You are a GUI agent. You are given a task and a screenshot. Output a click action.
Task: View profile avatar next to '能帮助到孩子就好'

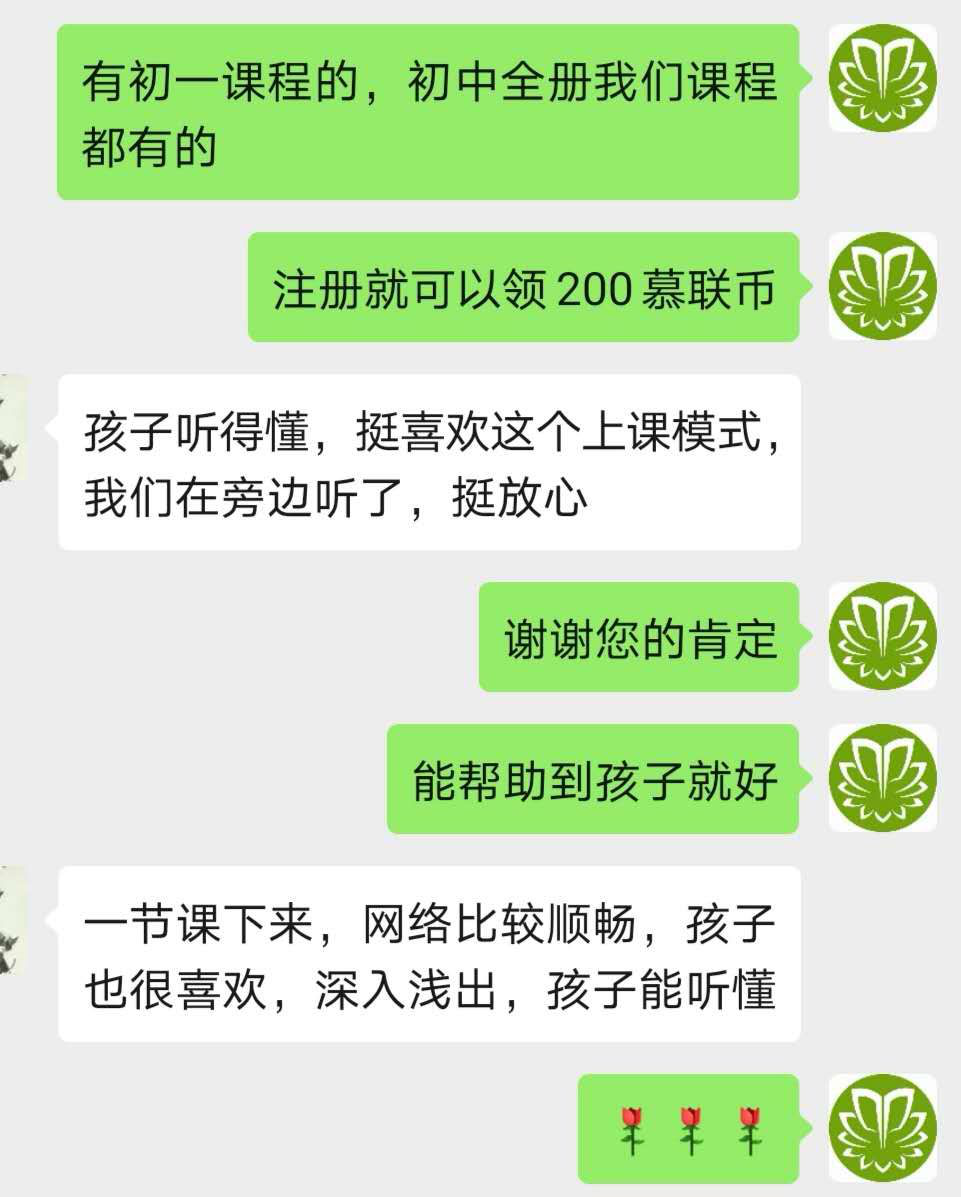click(882, 778)
